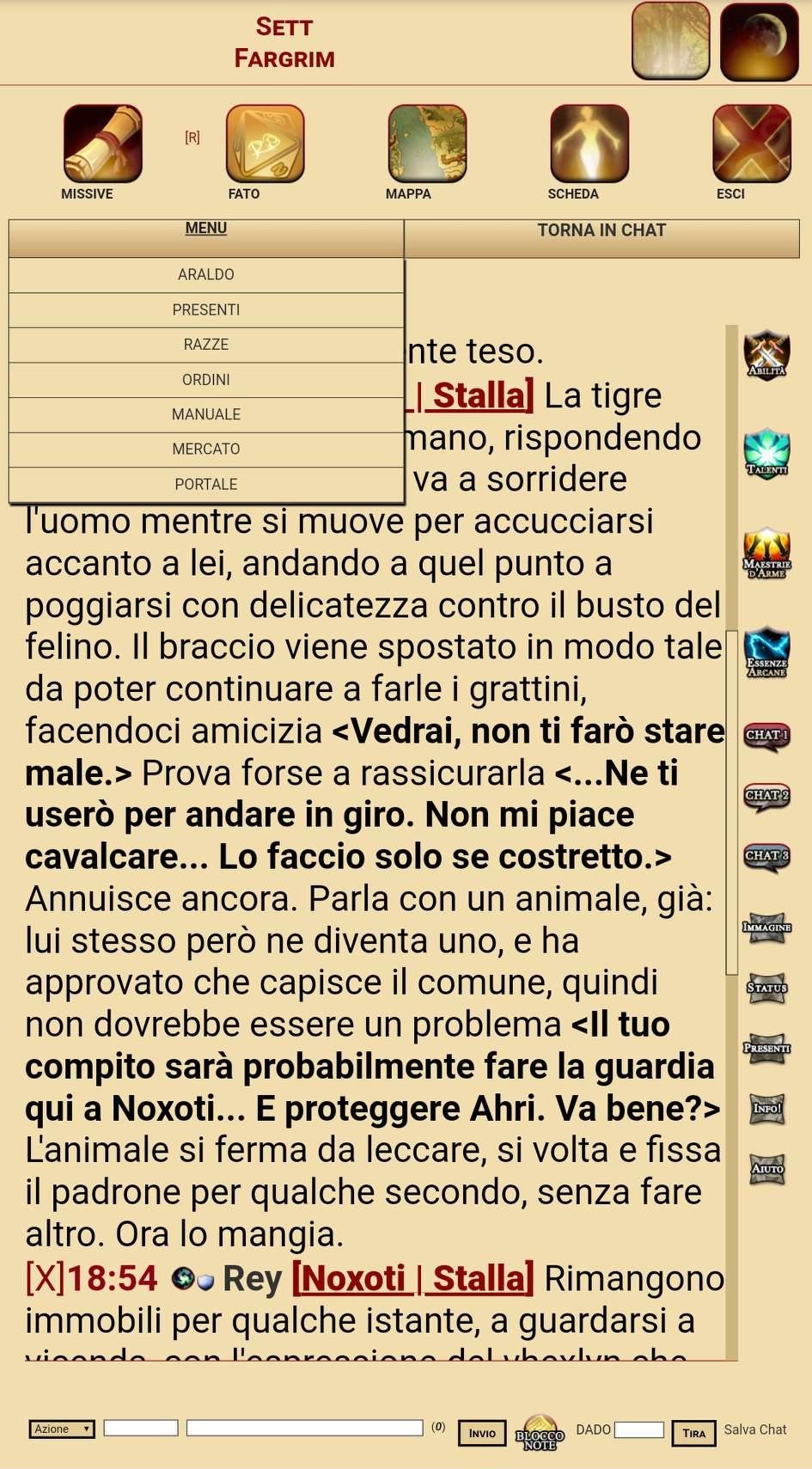The image size is (812, 1469).
Task: Tap the Esci exit icon
Action: [x=752, y=144]
